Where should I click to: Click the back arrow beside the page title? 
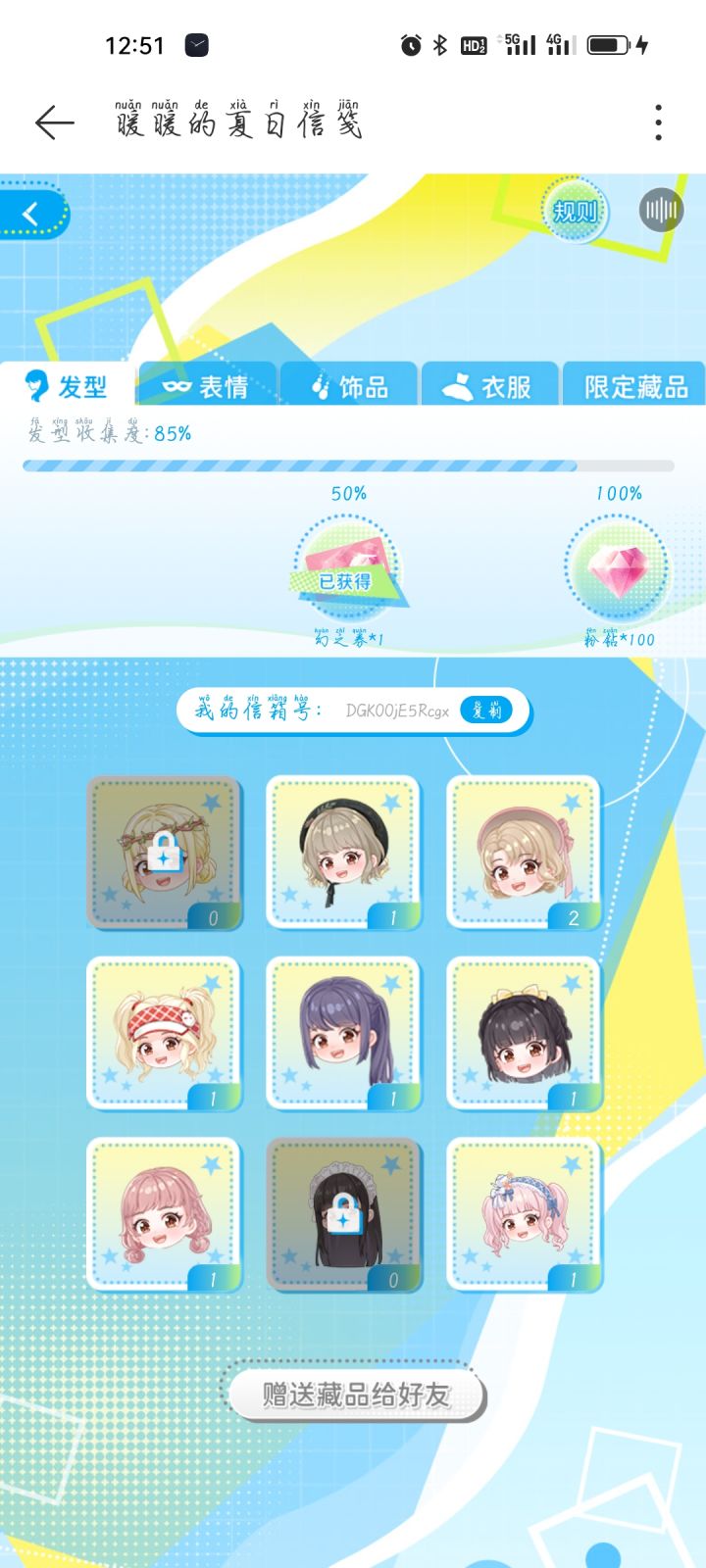[x=54, y=122]
